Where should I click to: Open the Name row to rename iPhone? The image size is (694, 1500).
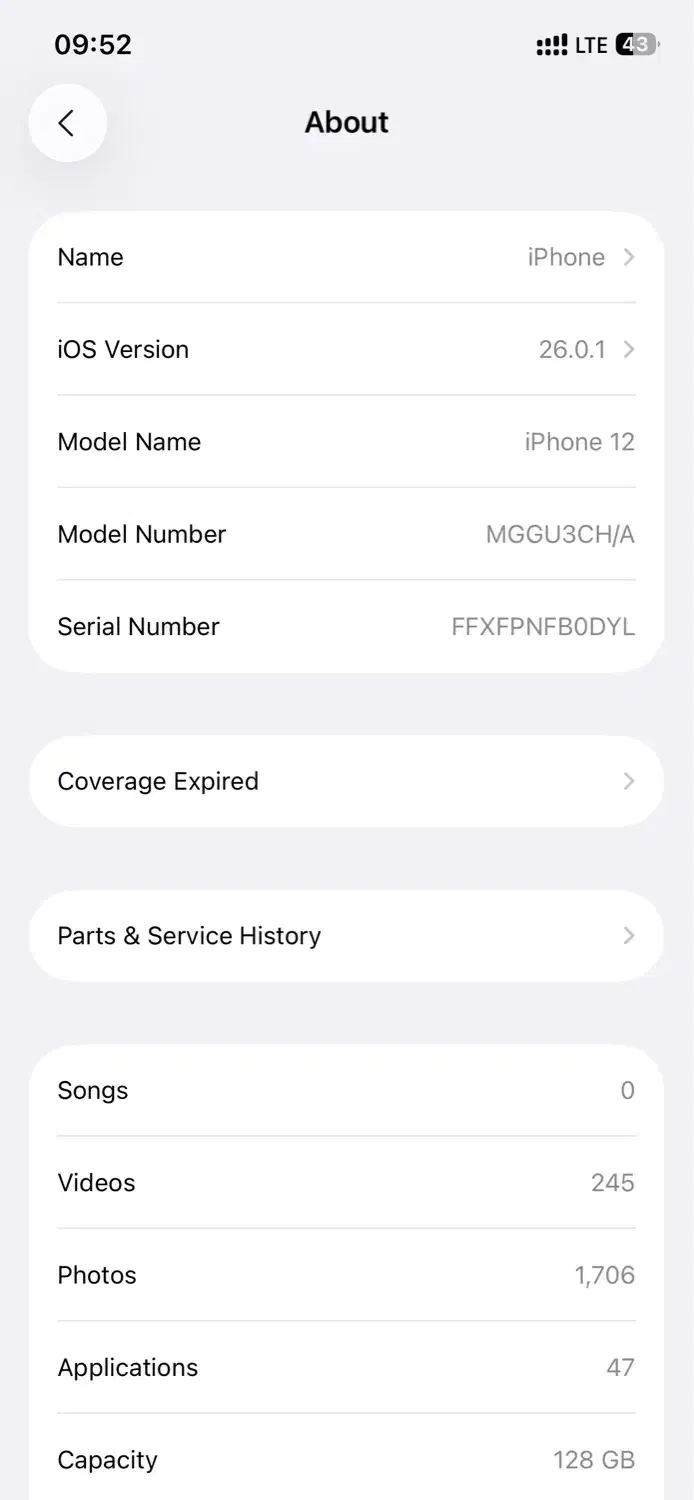[x=346, y=257]
